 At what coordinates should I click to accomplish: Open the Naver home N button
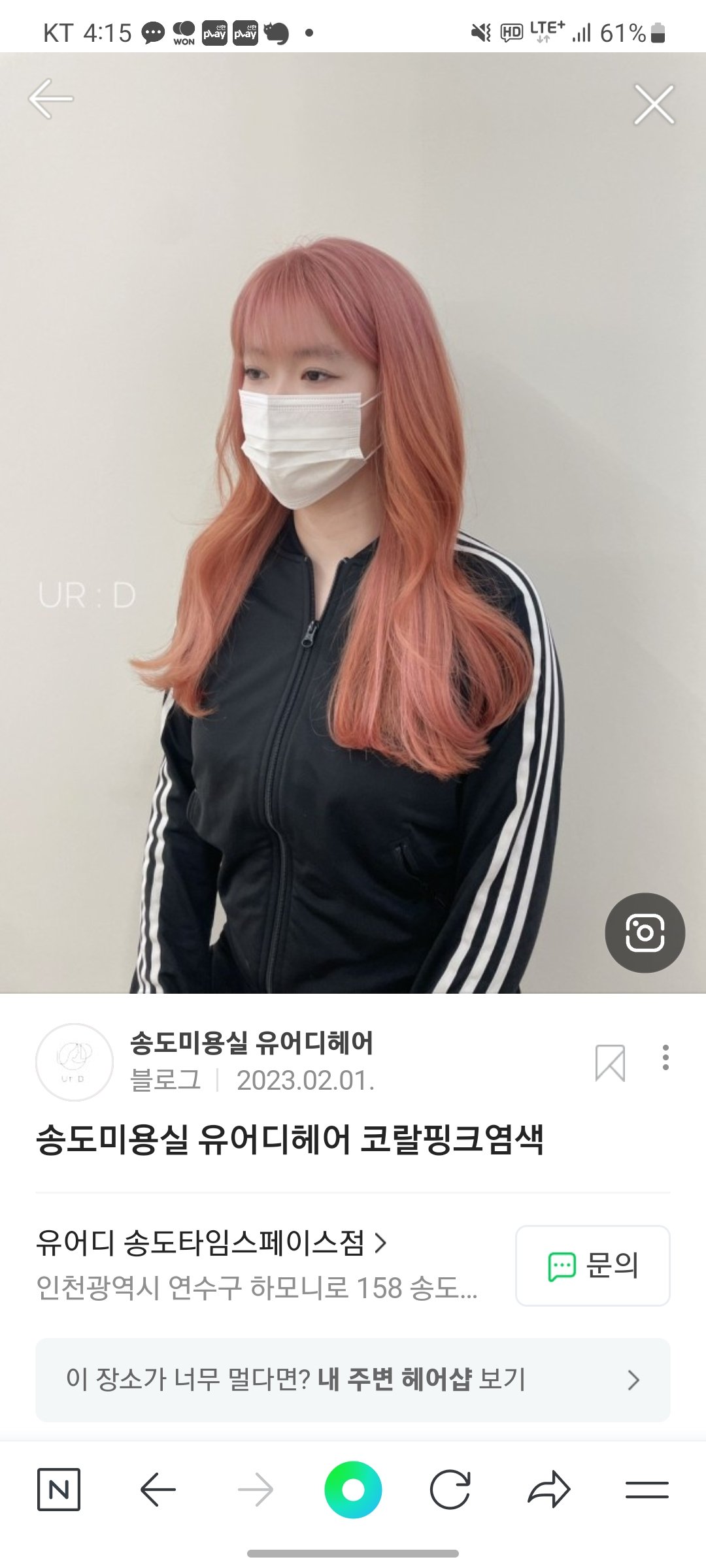pos(59,1490)
